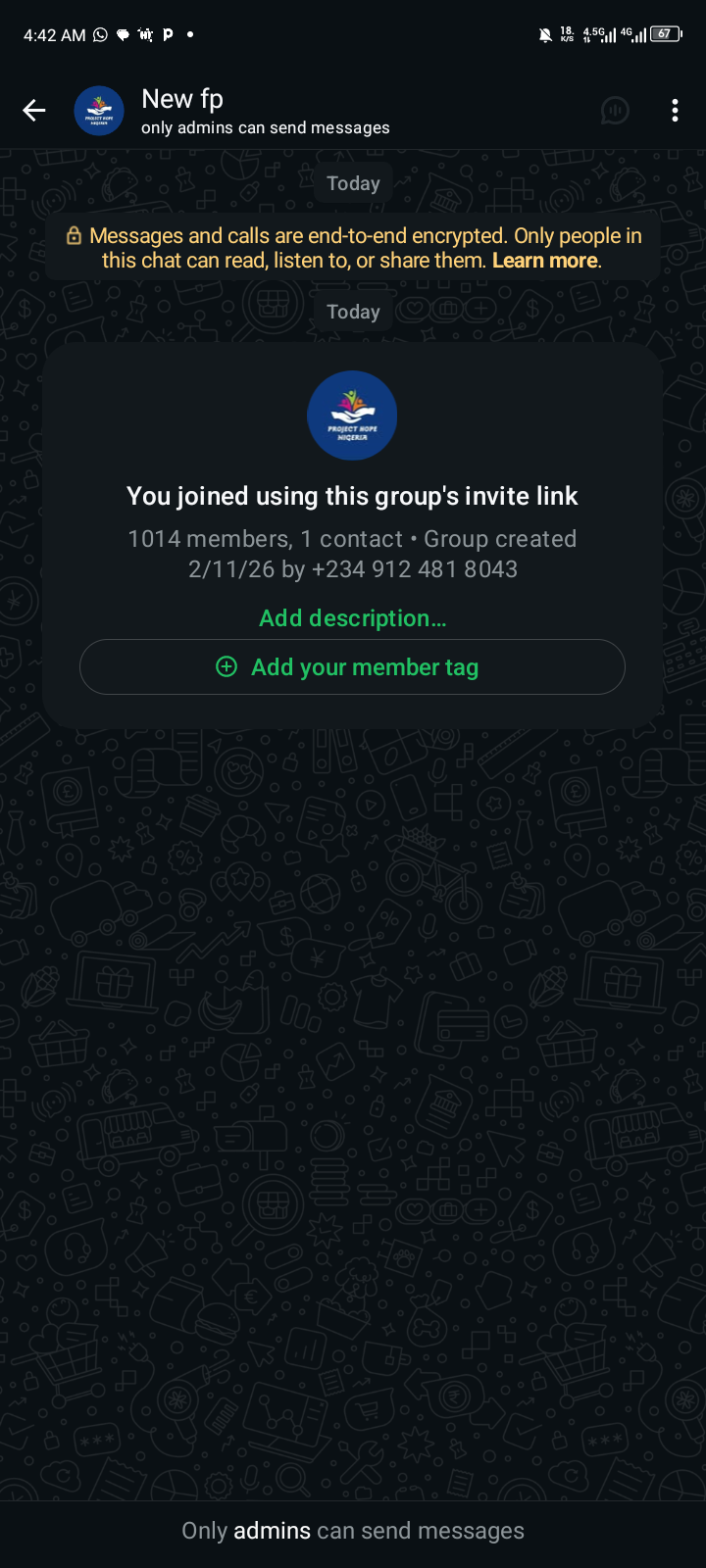Image resolution: width=706 pixels, height=1568 pixels.
Task: Open the overflow menu
Action: (675, 111)
